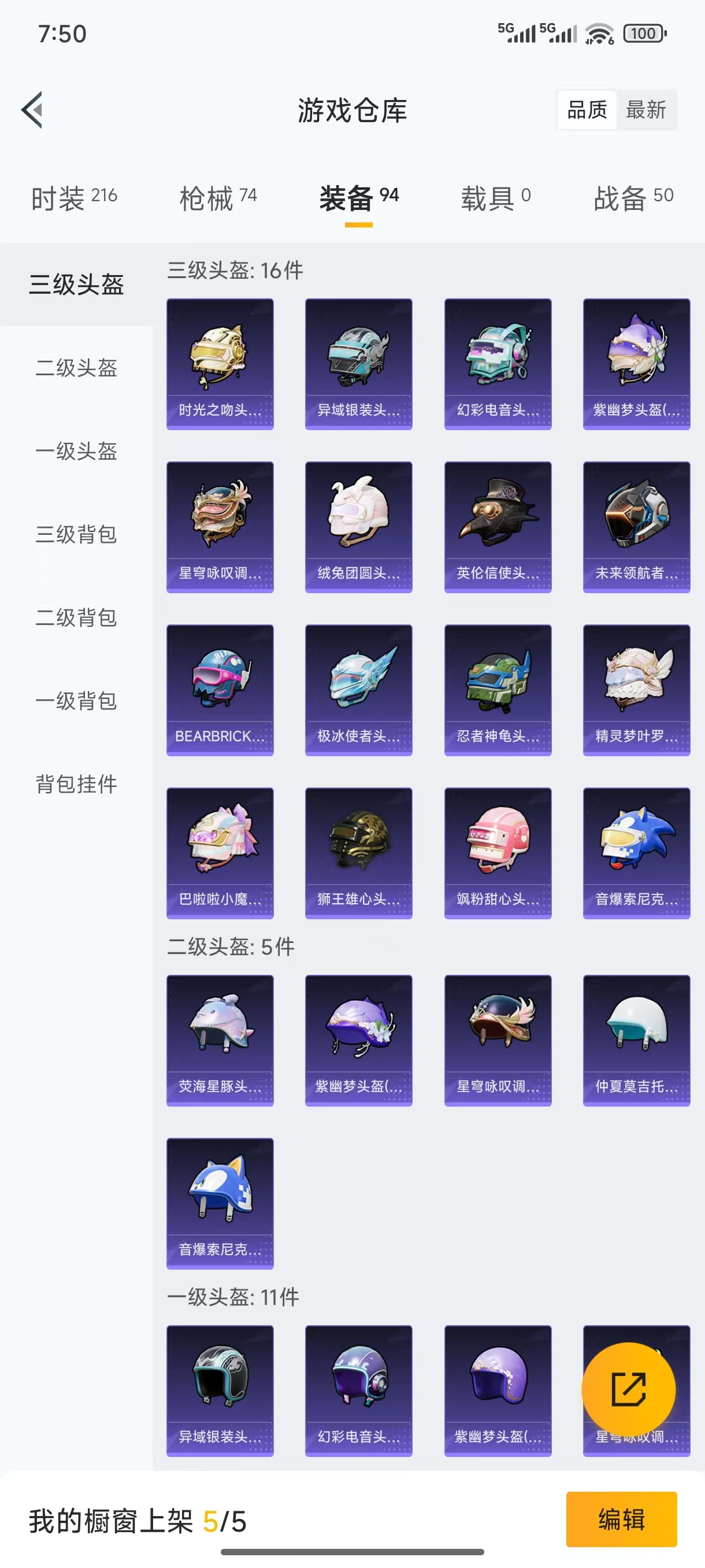Switch to the 枪械 tab
The height and width of the screenshot is (1568, 705).
[218, 198]
